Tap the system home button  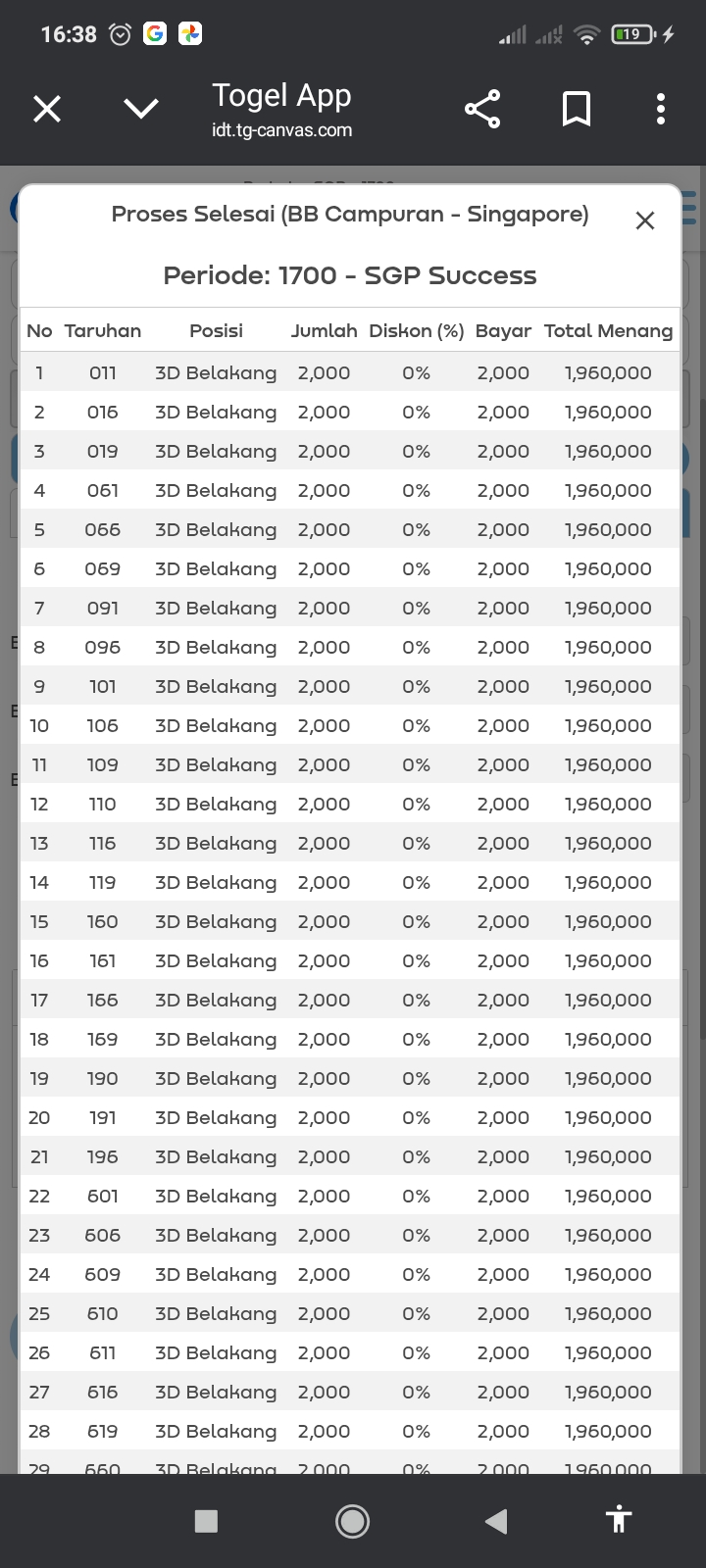pyautogui.click(x=353, y=1521)
